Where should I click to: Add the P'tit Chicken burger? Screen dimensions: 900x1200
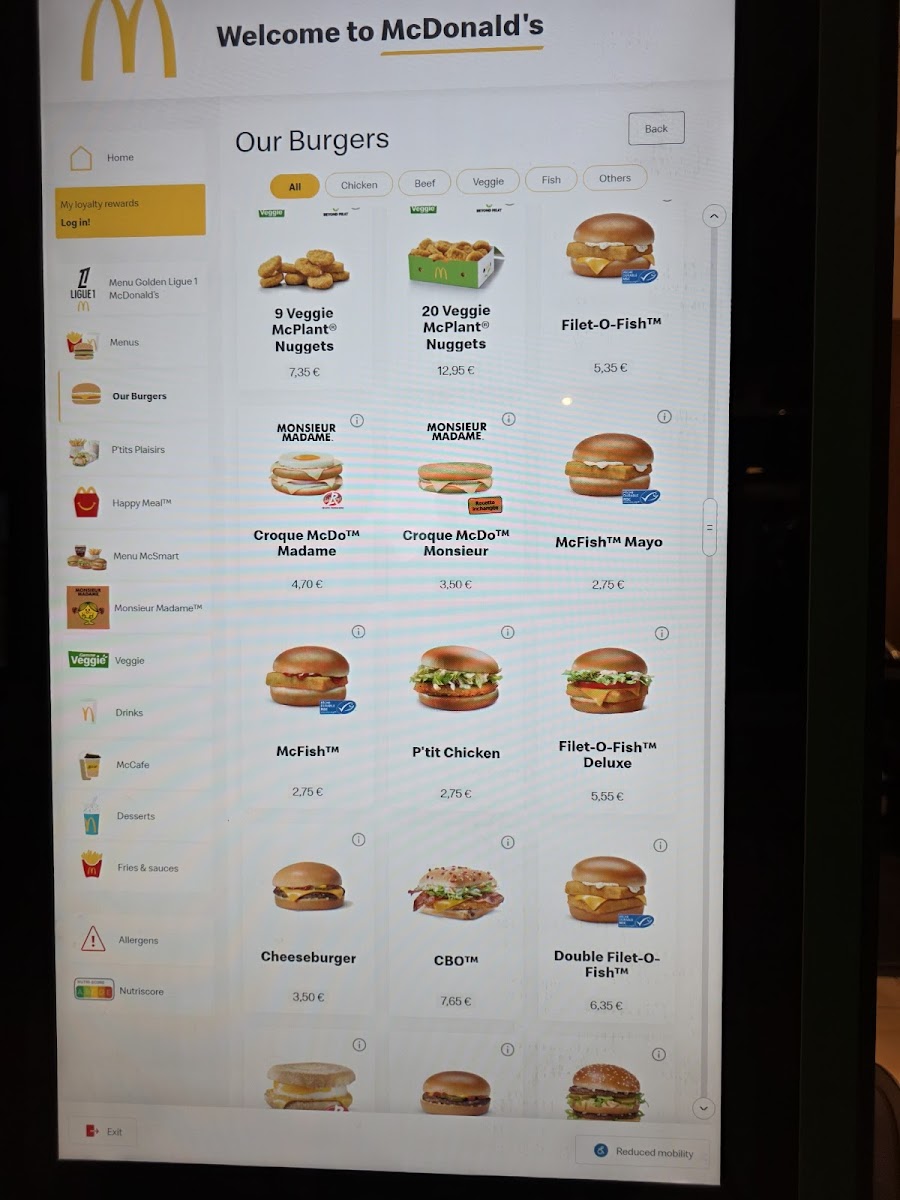tap(455, 710)
